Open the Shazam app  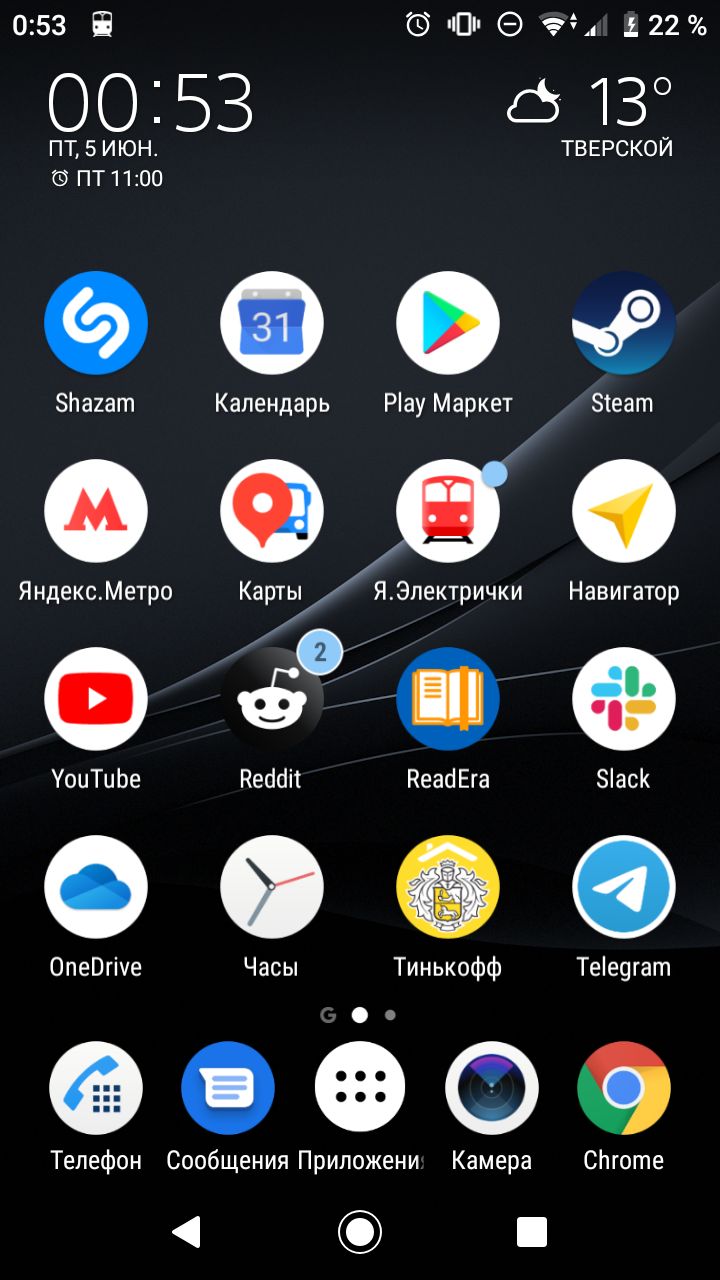[96, 323]
